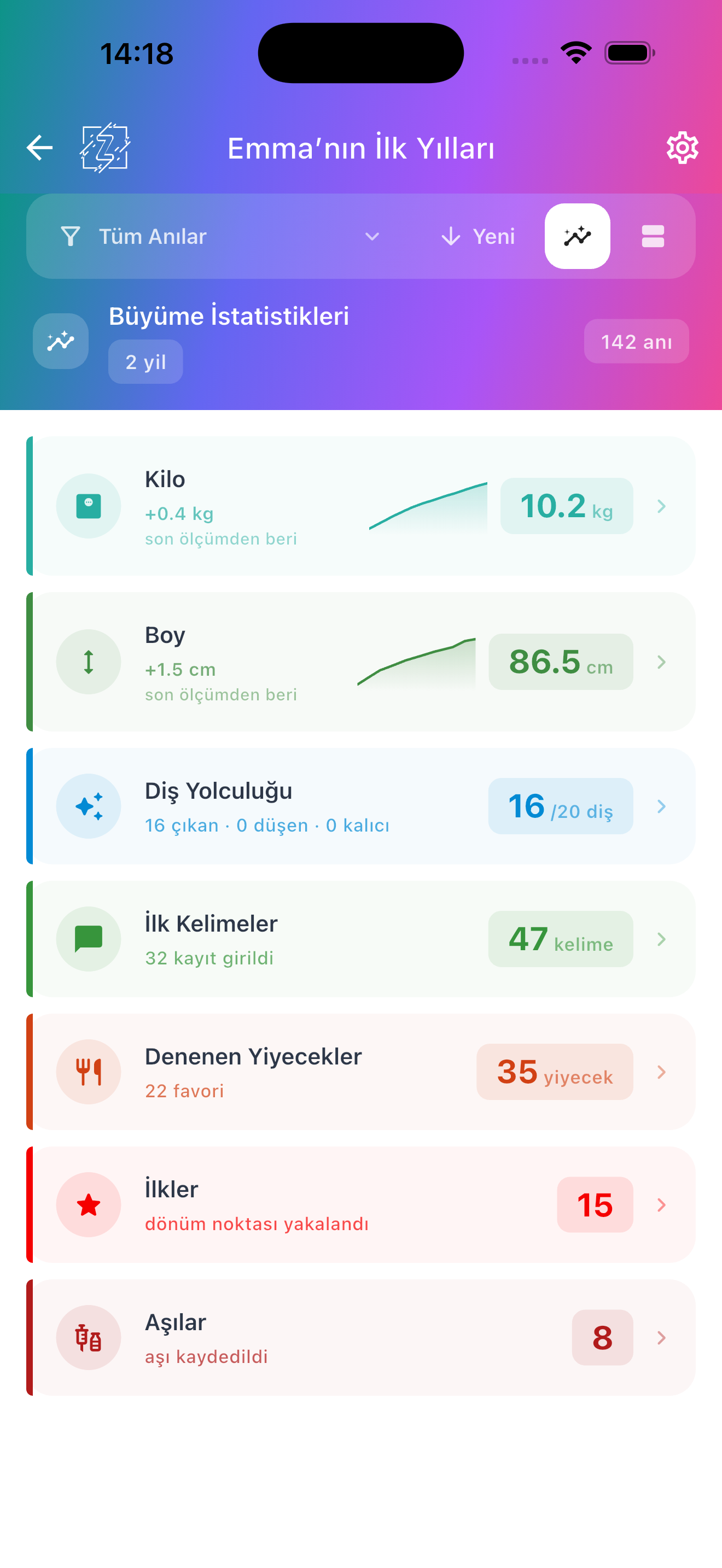The width and height of the screenshot is (722, 1568).
Task: Expand the Kilo card details chevron
Action: pos(661,505)
